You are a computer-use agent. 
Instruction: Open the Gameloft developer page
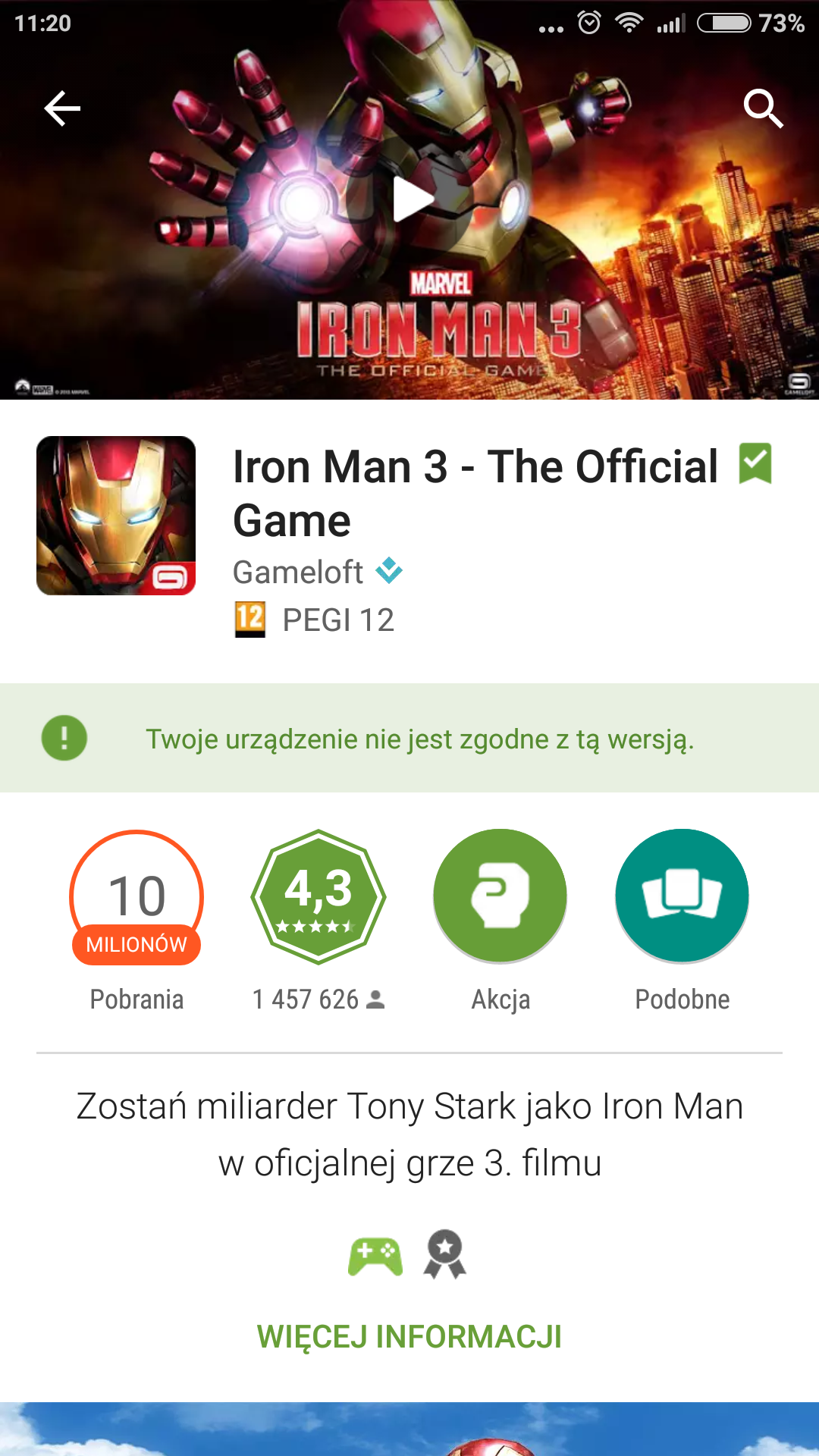[x=298, y=573]
